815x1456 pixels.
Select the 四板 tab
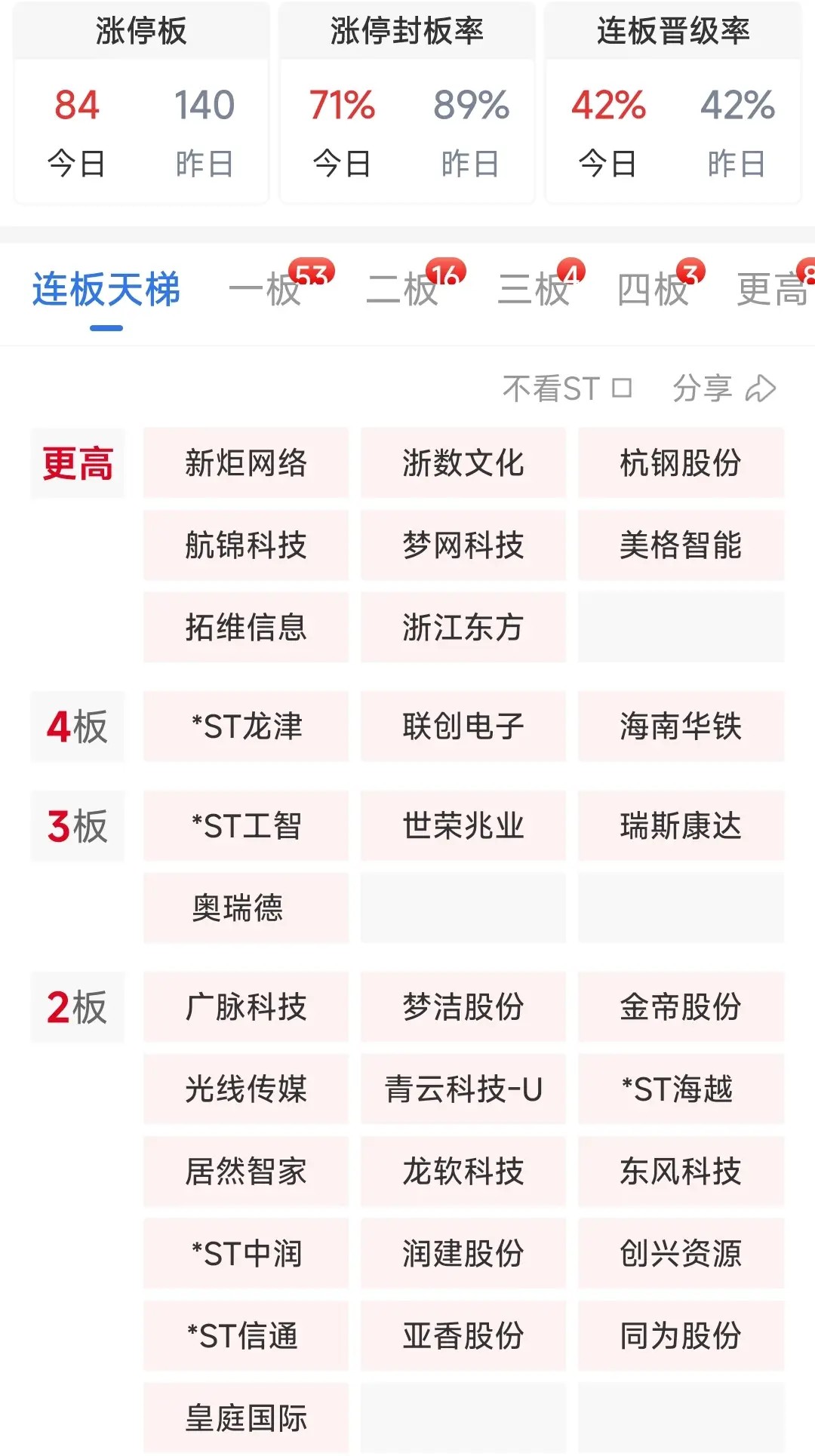pos(654,290)
